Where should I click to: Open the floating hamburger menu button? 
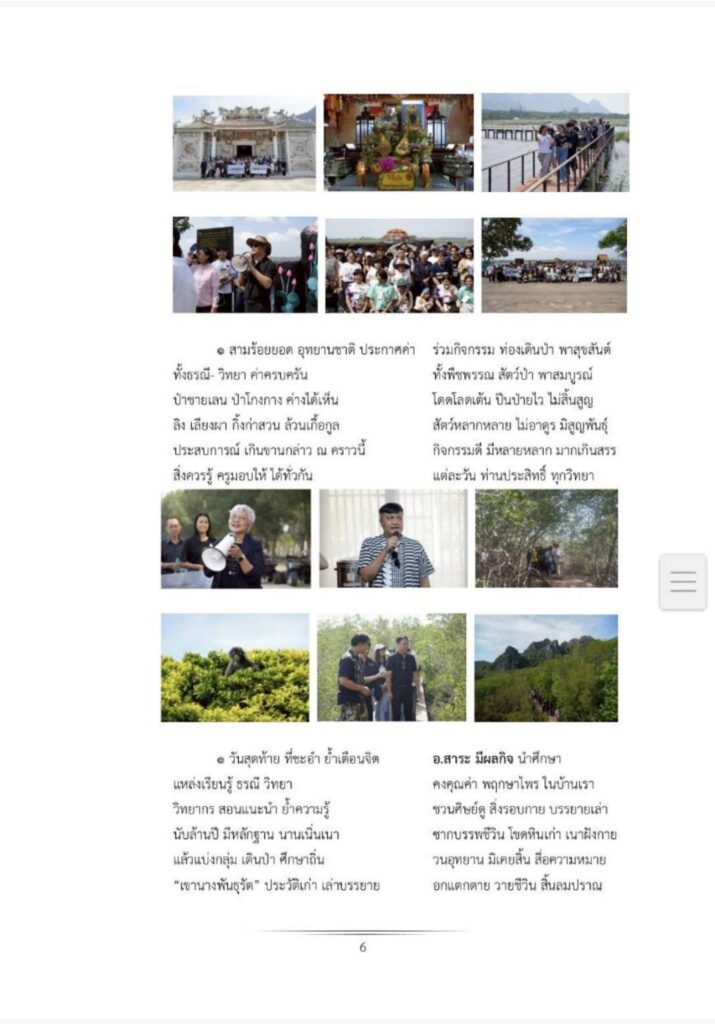[683, 582]
